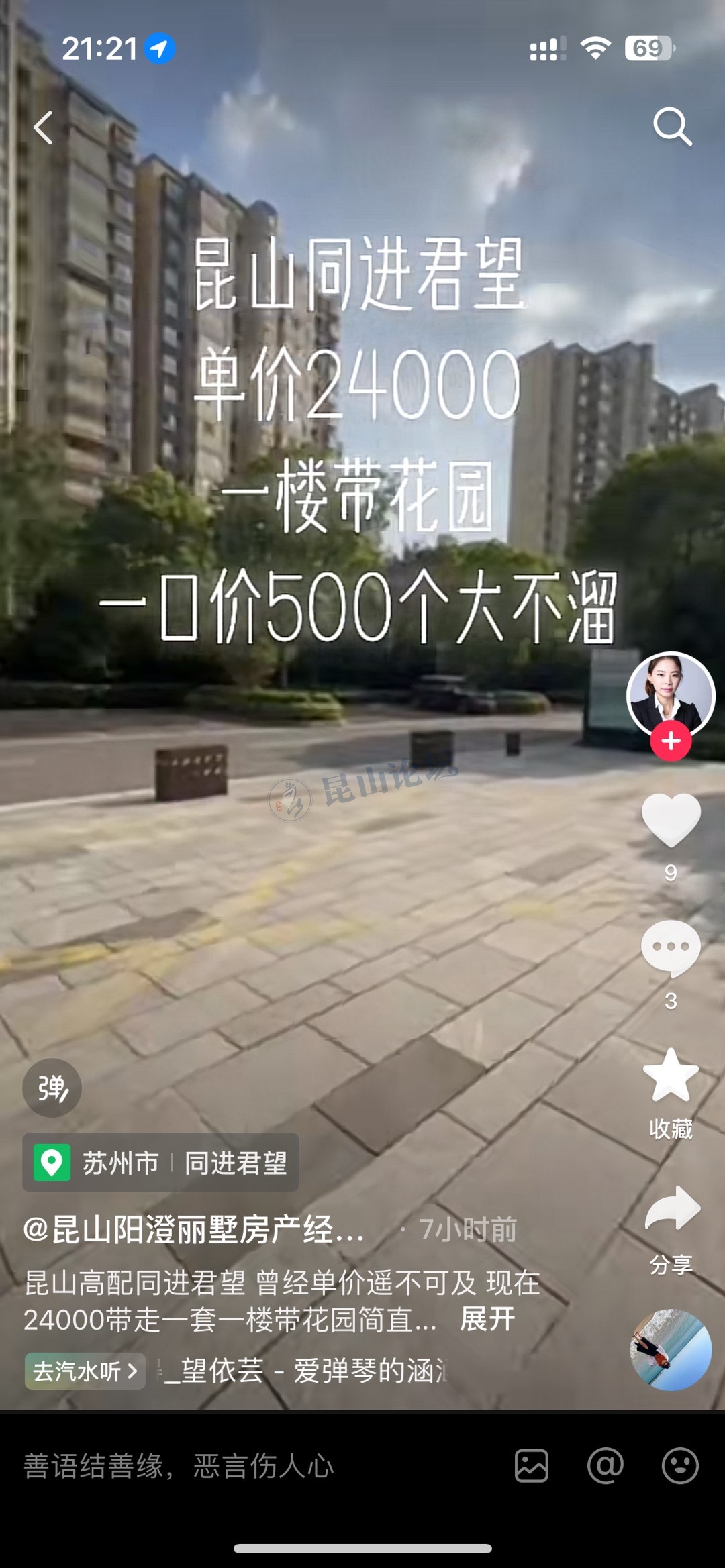725x1568 pixels.
Task: Go back using the back arrow
Action: click(44, 127)
